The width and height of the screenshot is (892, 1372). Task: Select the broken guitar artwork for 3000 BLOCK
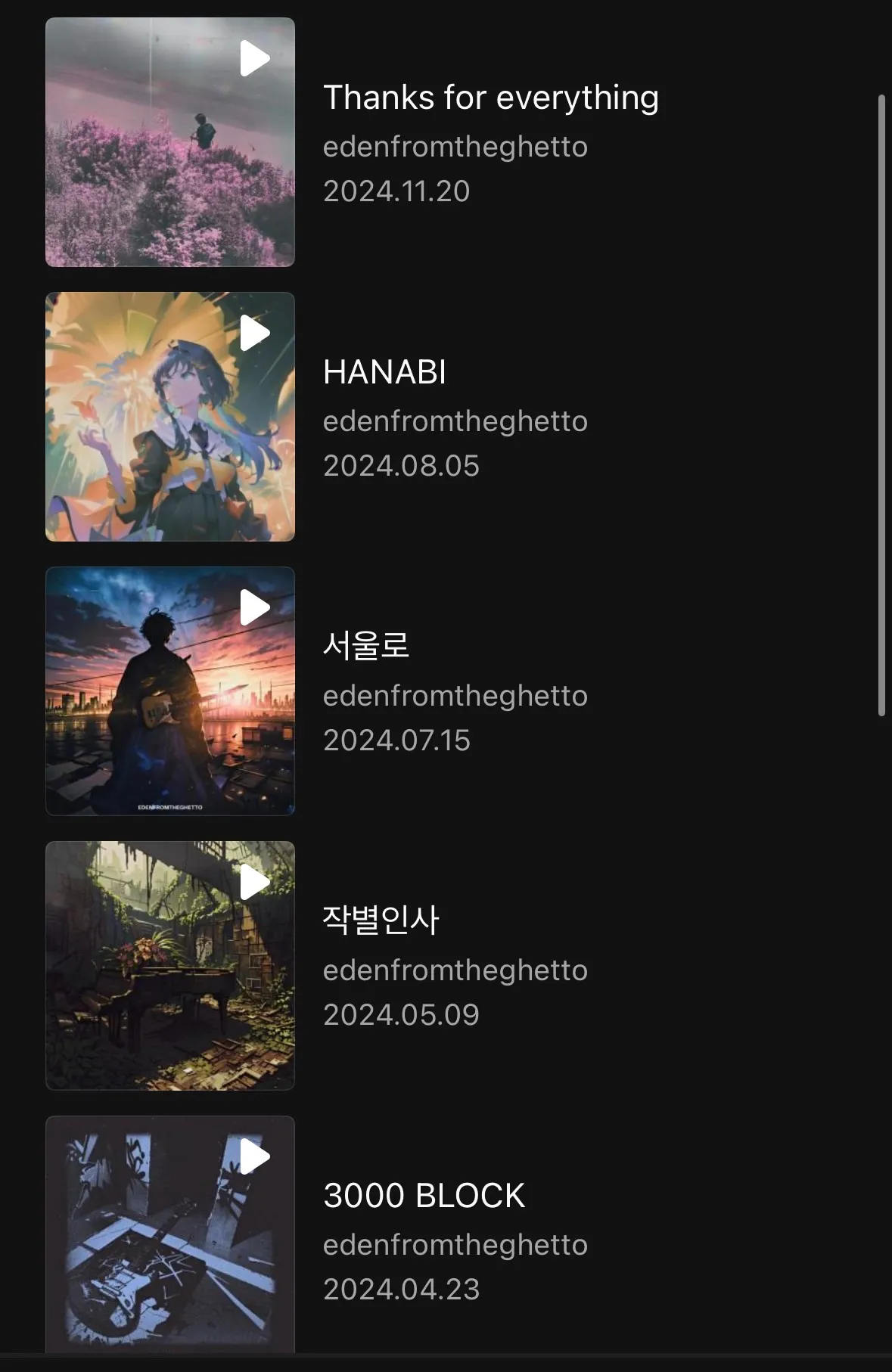coord(170,1239)
